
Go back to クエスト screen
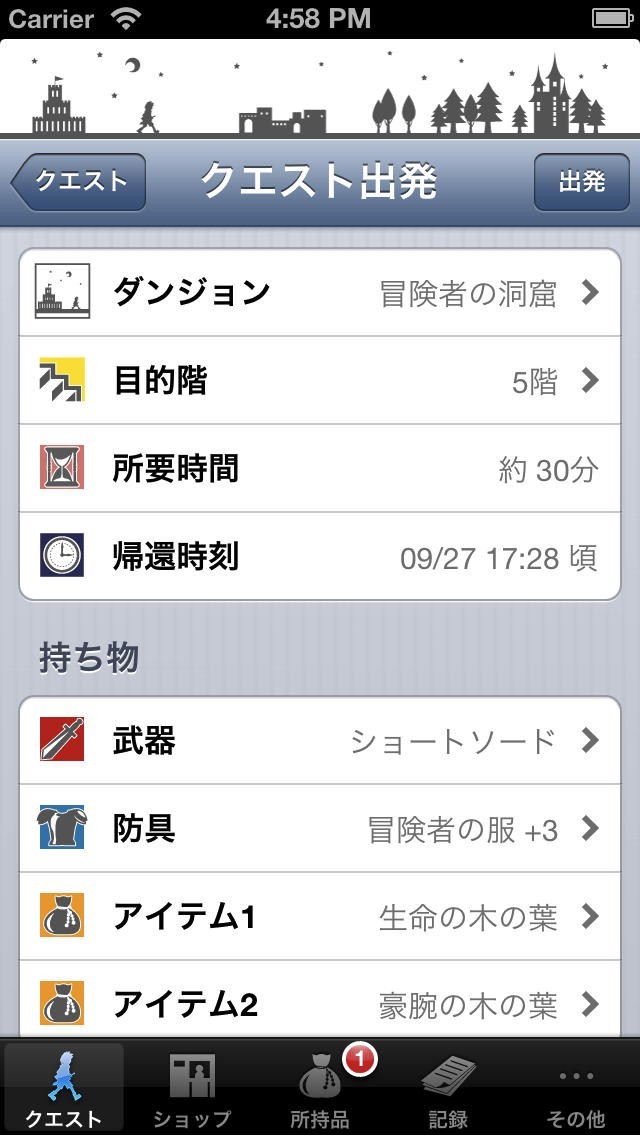80,182
